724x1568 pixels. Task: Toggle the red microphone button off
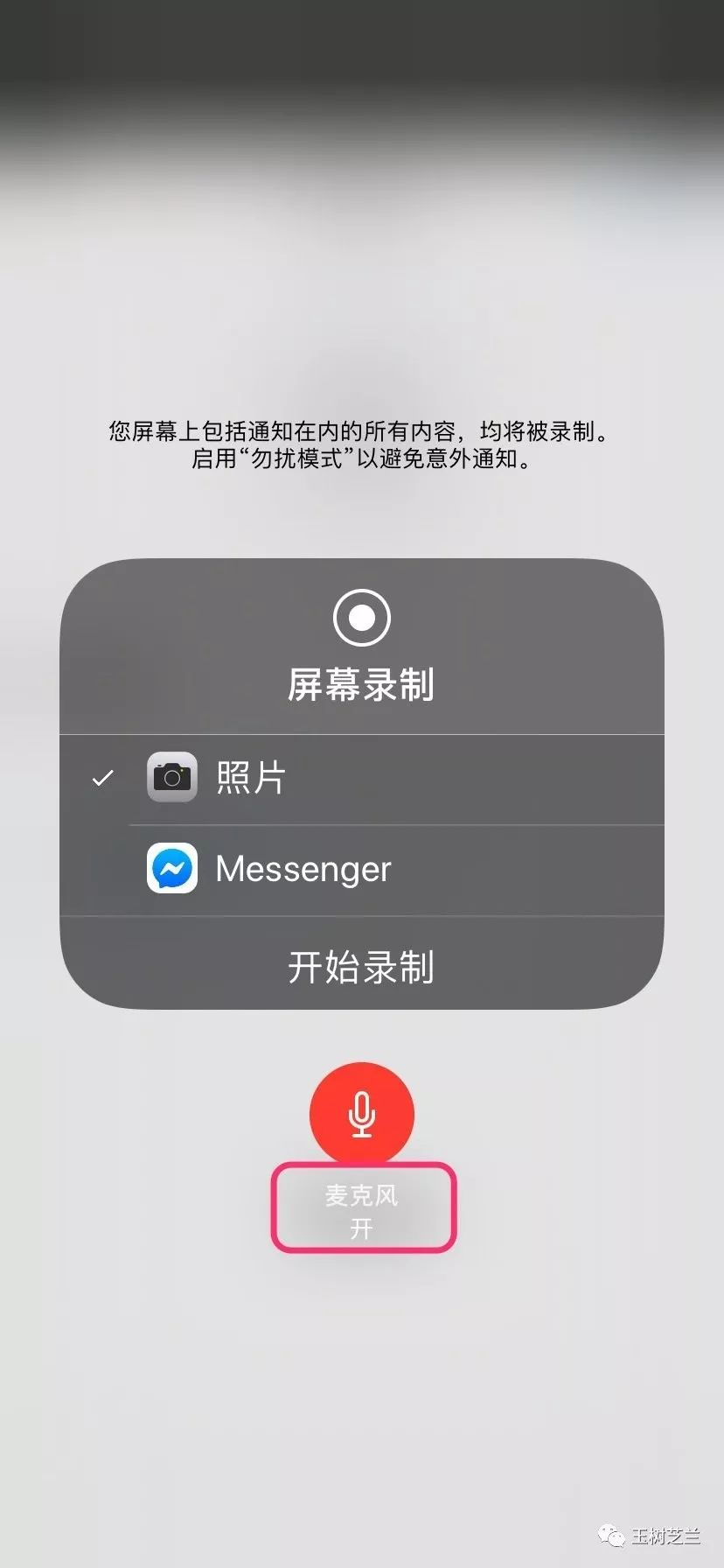361,1113
